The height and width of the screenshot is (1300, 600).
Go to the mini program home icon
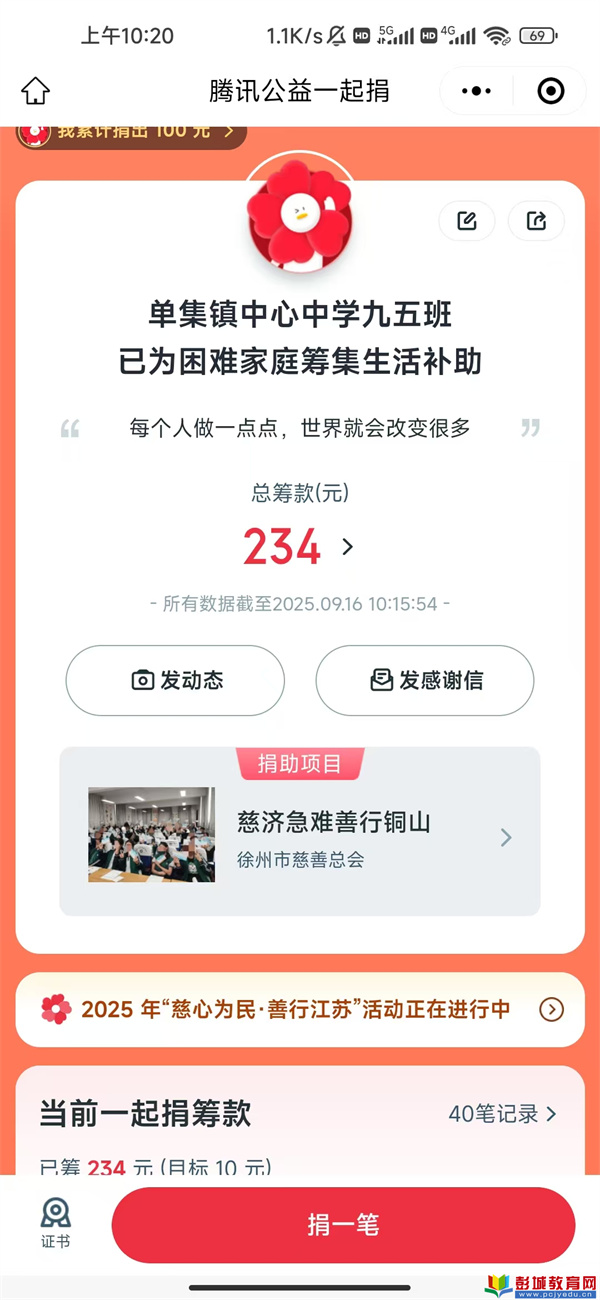point(36,91)
